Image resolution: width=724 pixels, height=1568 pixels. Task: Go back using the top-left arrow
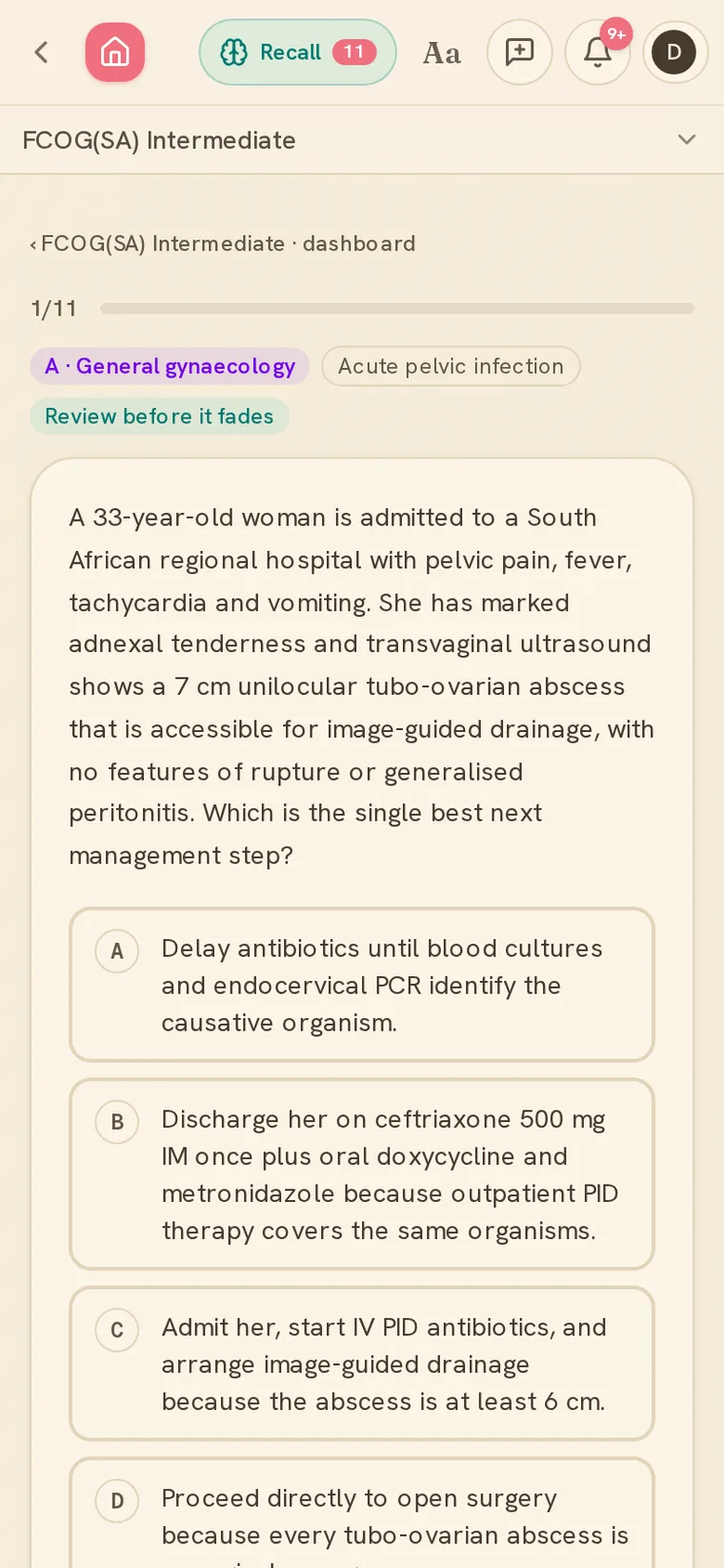point(41,51)
